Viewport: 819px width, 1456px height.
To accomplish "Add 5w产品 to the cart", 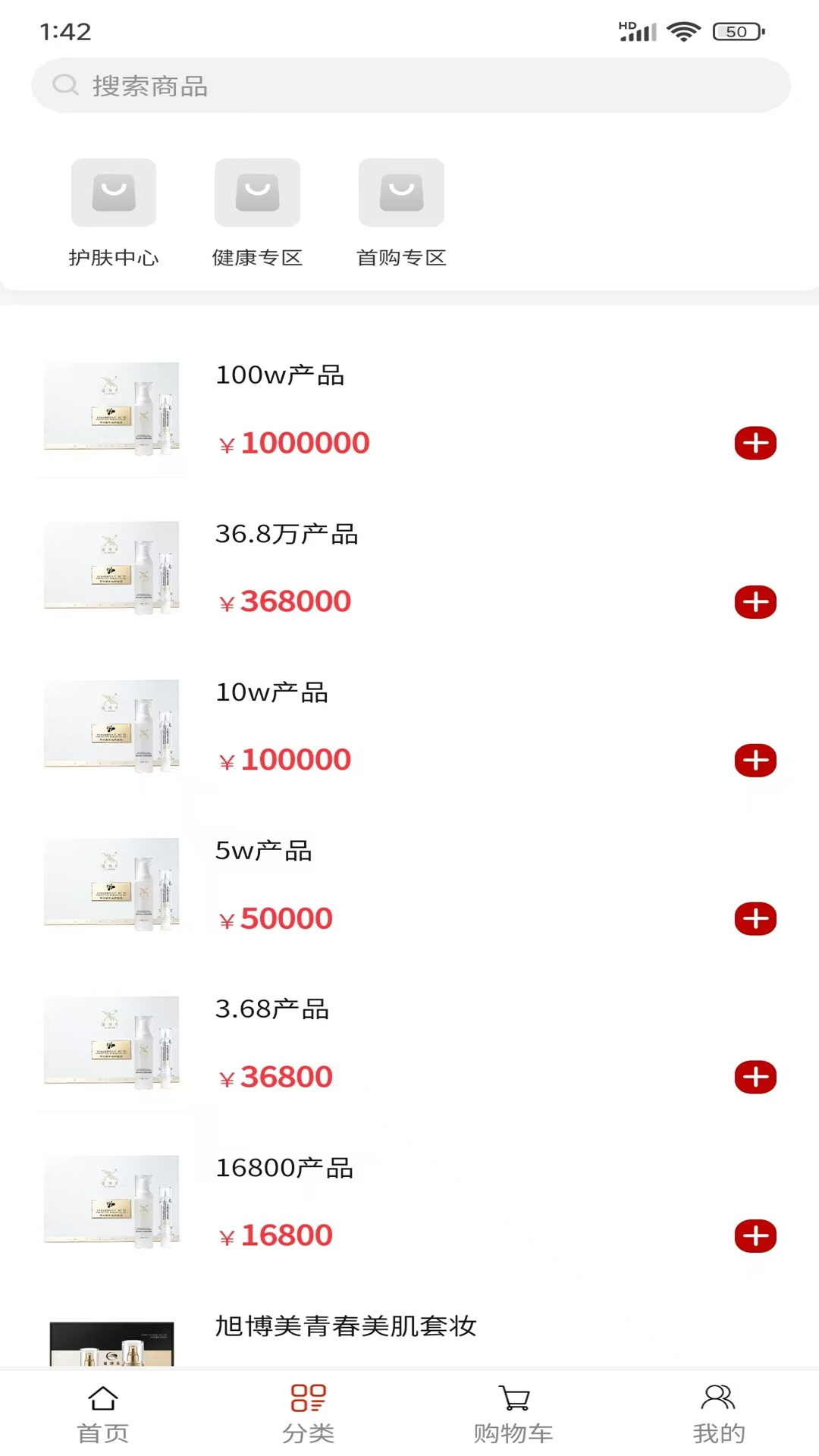I will [755, 919].
